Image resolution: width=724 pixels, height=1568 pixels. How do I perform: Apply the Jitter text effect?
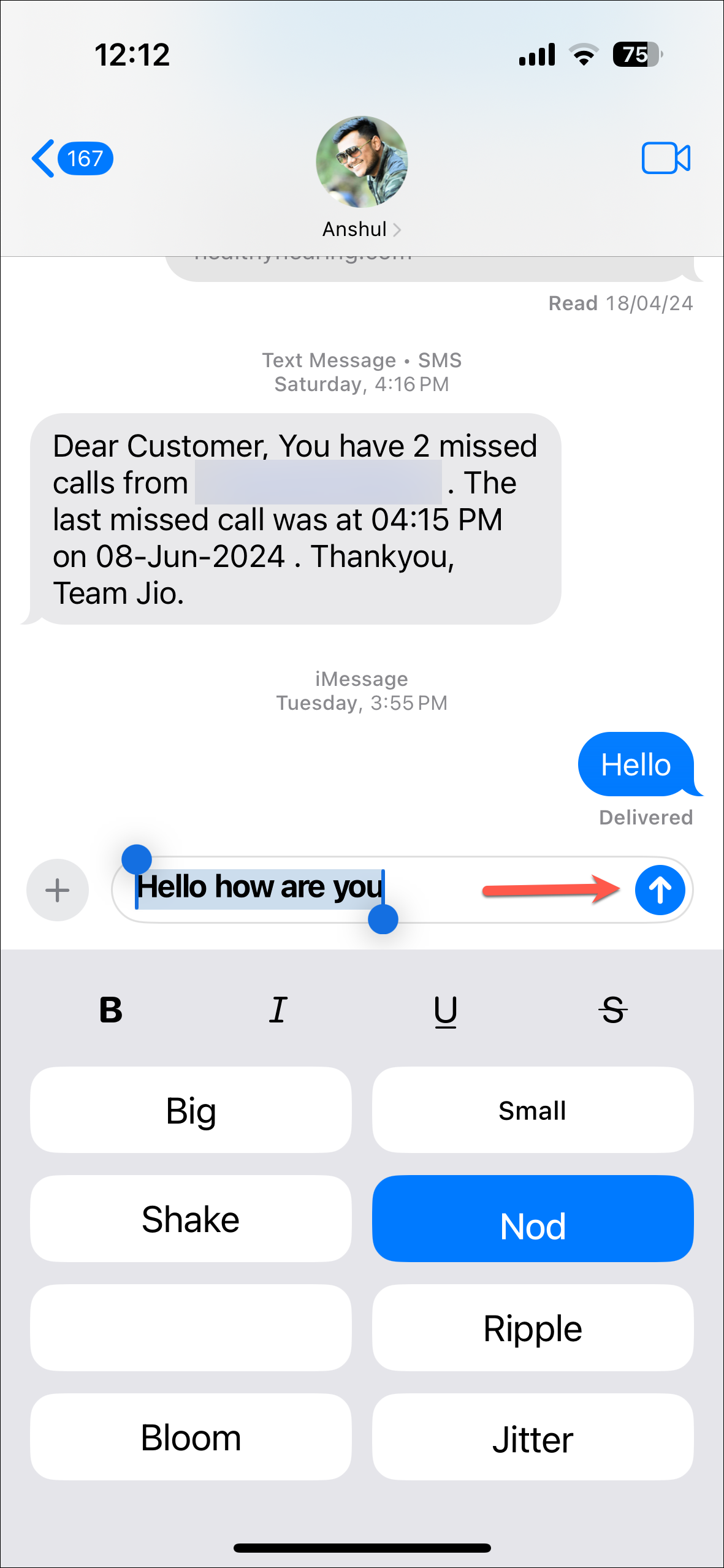pyautogui.click(x=533, y=1437)
